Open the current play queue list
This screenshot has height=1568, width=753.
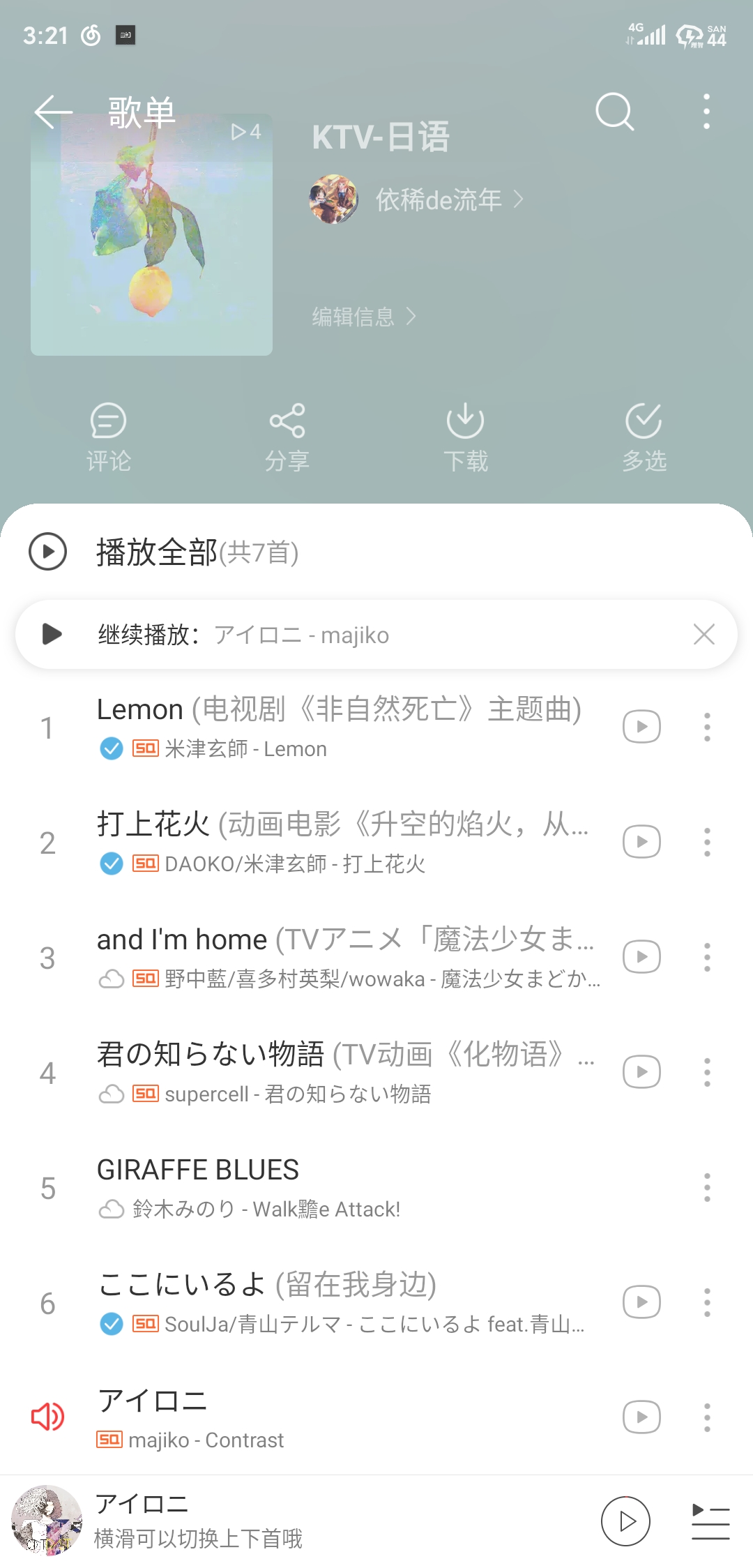(710, 1521)
